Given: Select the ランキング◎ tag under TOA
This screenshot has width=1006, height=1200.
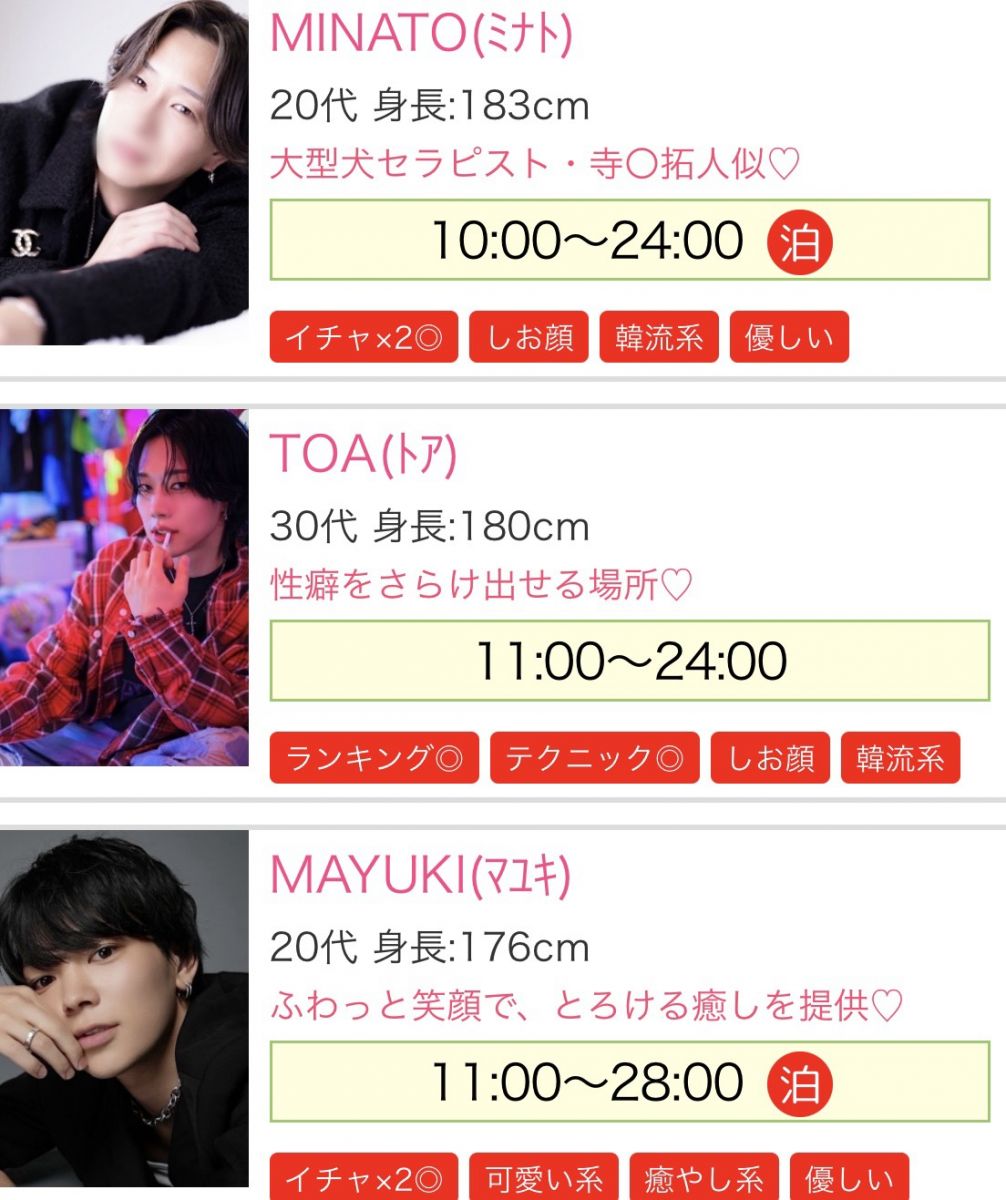Looking at the screenshot, I should [x=374, y=759].
